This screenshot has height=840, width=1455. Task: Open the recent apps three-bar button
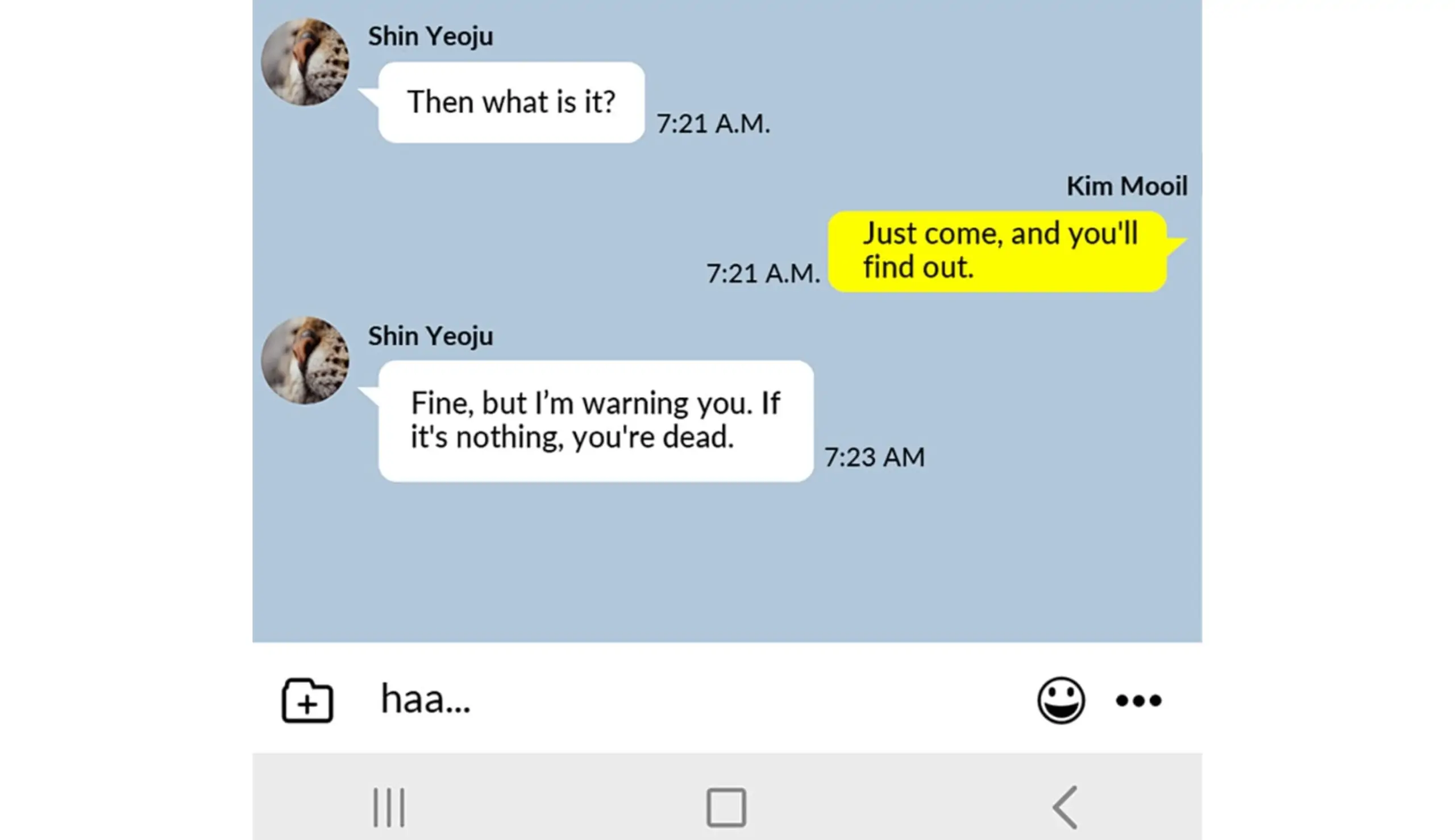point(388,807)
